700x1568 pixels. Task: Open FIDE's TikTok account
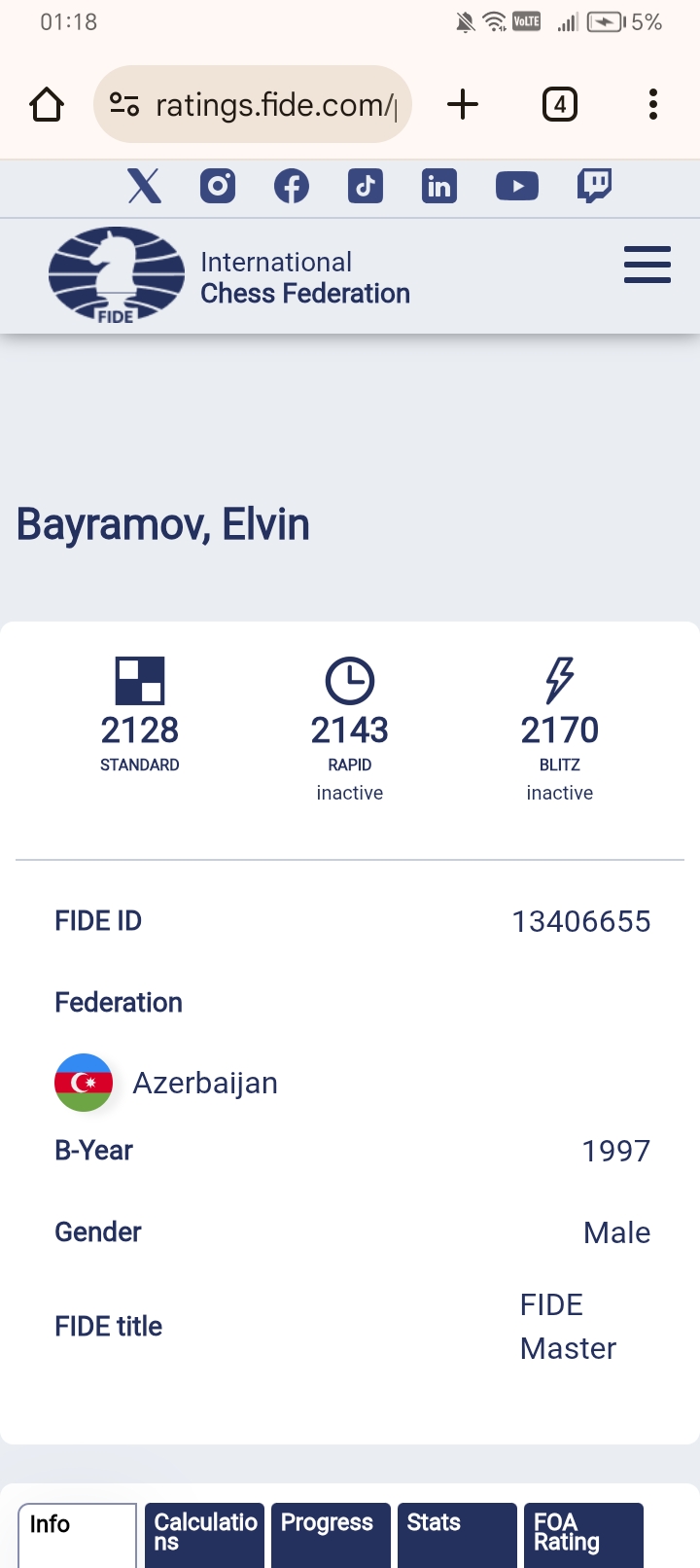tap(366, 185)
